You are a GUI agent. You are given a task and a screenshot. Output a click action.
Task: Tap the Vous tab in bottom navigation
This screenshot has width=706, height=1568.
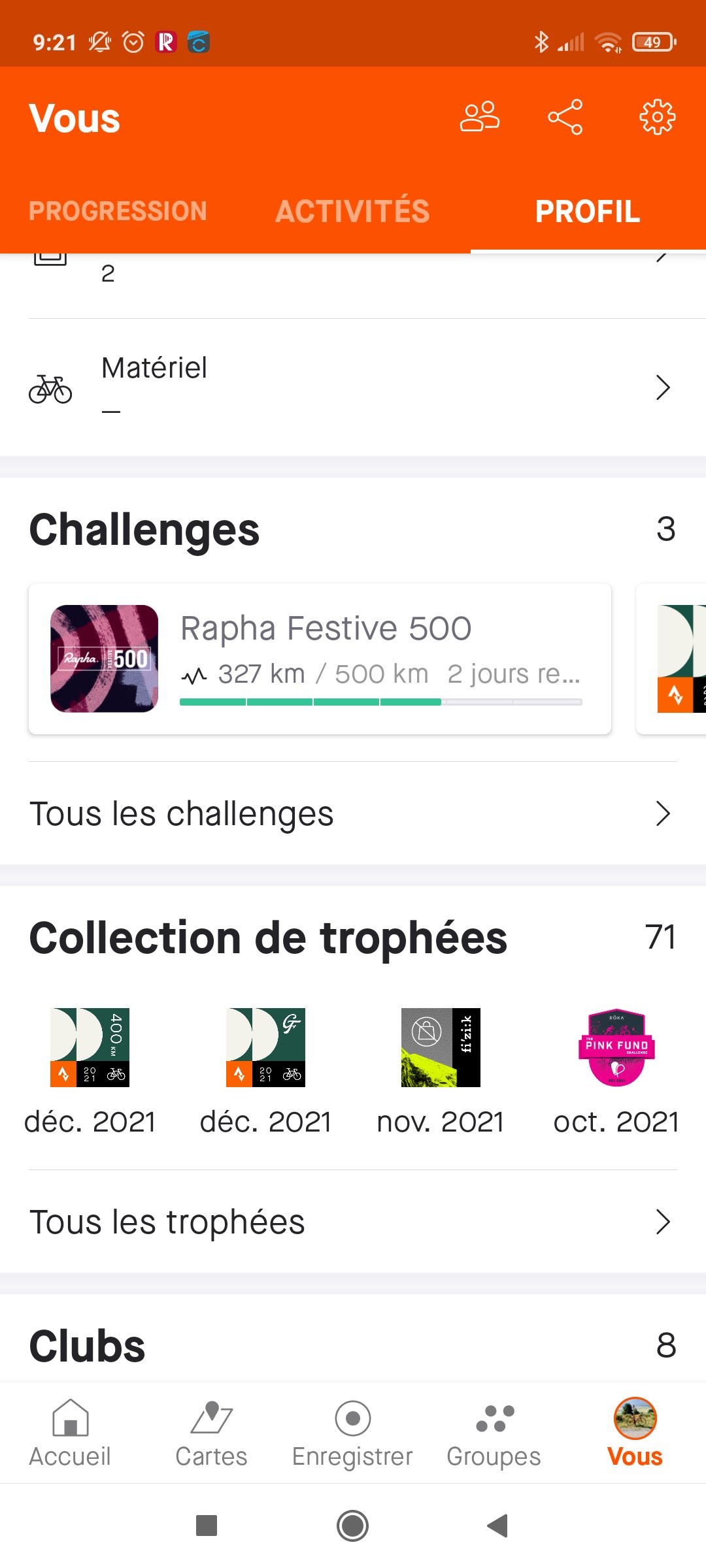tap(635, 1433)
